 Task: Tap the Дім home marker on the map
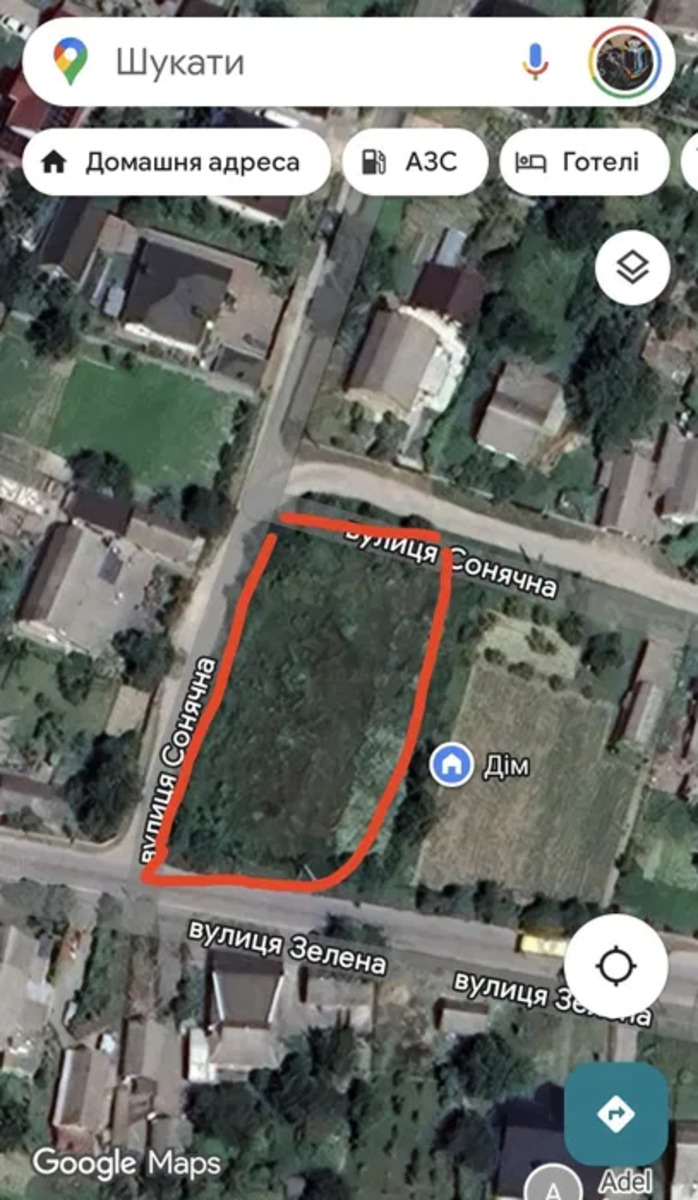pos(452,766)
